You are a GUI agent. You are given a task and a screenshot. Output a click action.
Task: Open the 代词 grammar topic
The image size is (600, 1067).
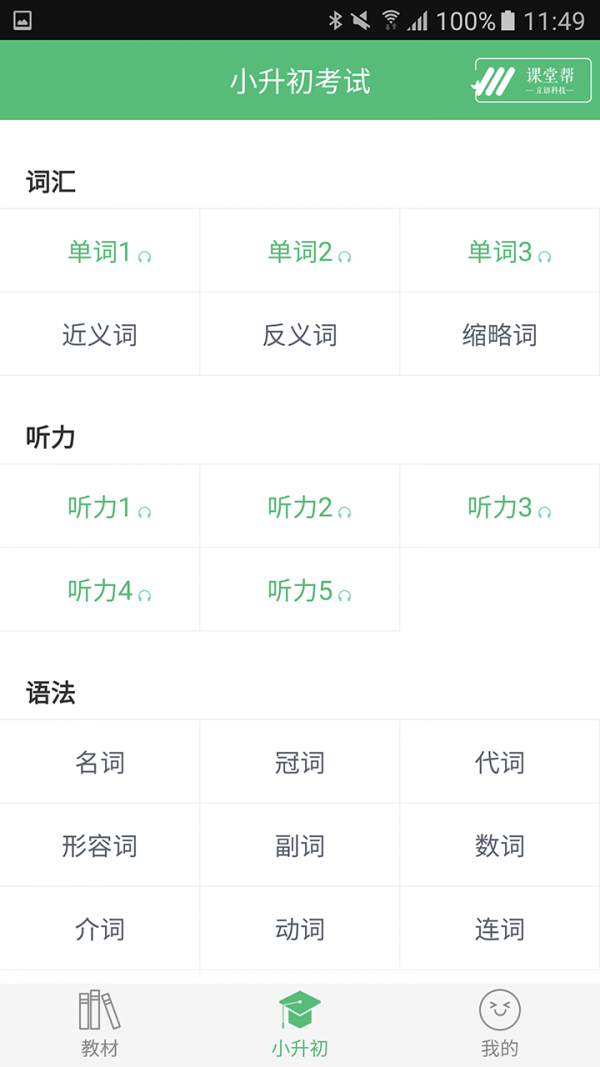coord(500,763)
